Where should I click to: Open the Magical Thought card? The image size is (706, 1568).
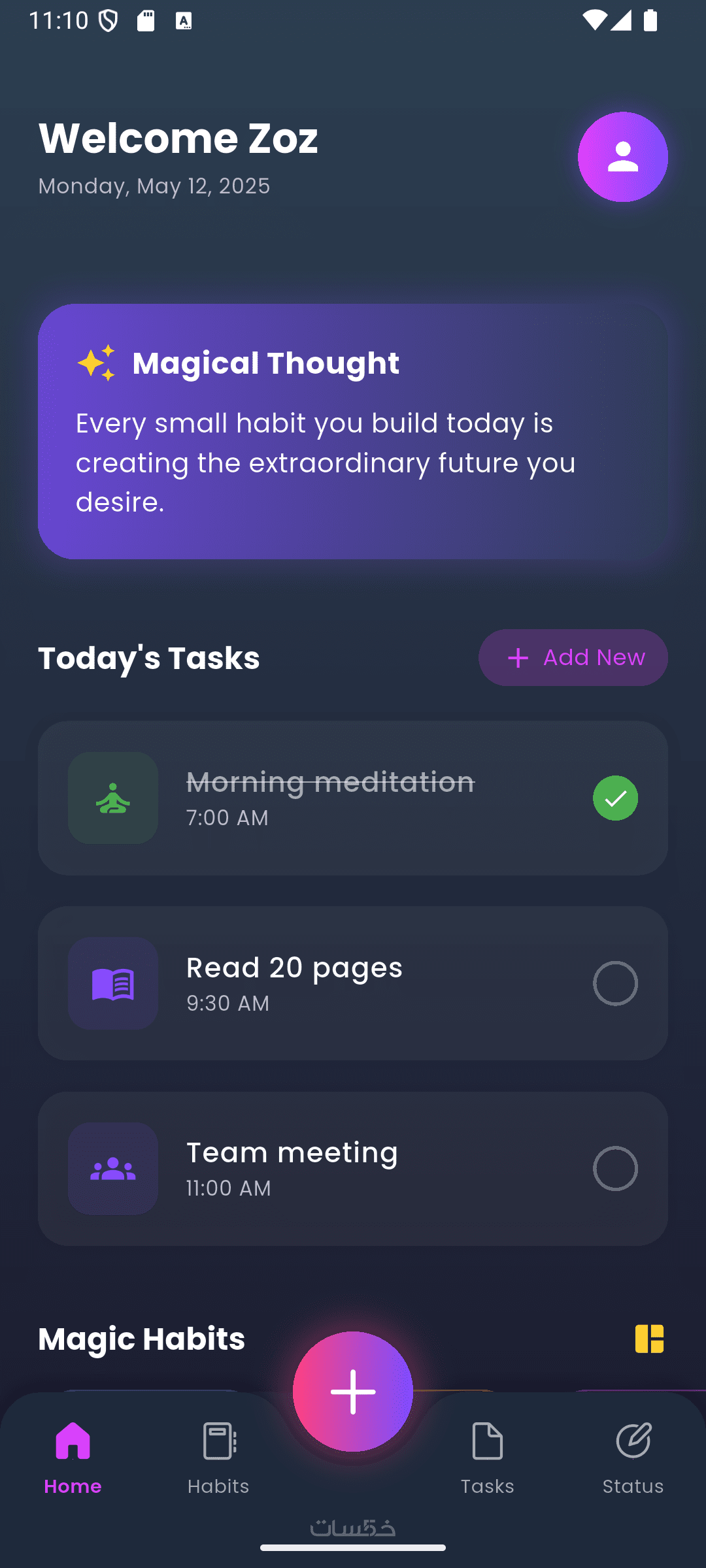353,431
